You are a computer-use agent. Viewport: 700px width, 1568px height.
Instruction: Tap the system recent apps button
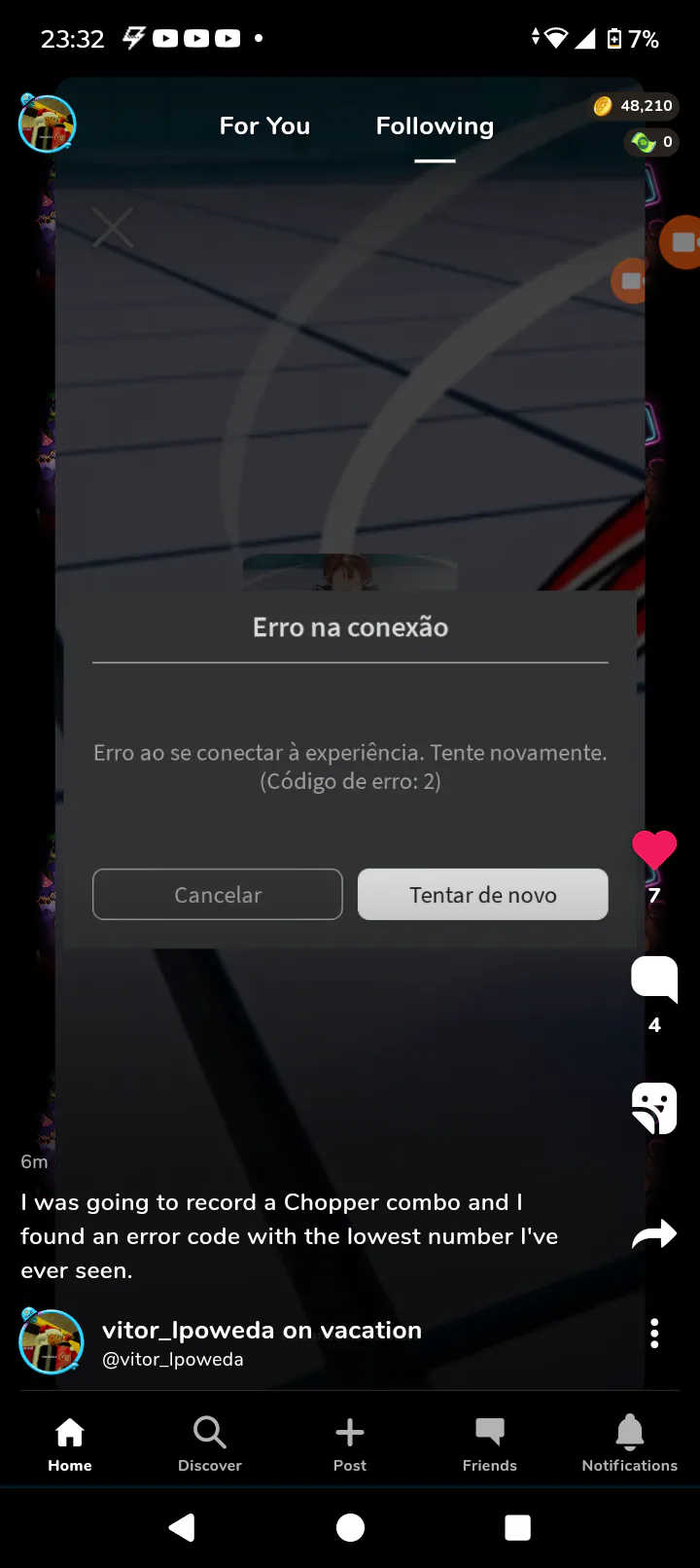point(518,1528)
